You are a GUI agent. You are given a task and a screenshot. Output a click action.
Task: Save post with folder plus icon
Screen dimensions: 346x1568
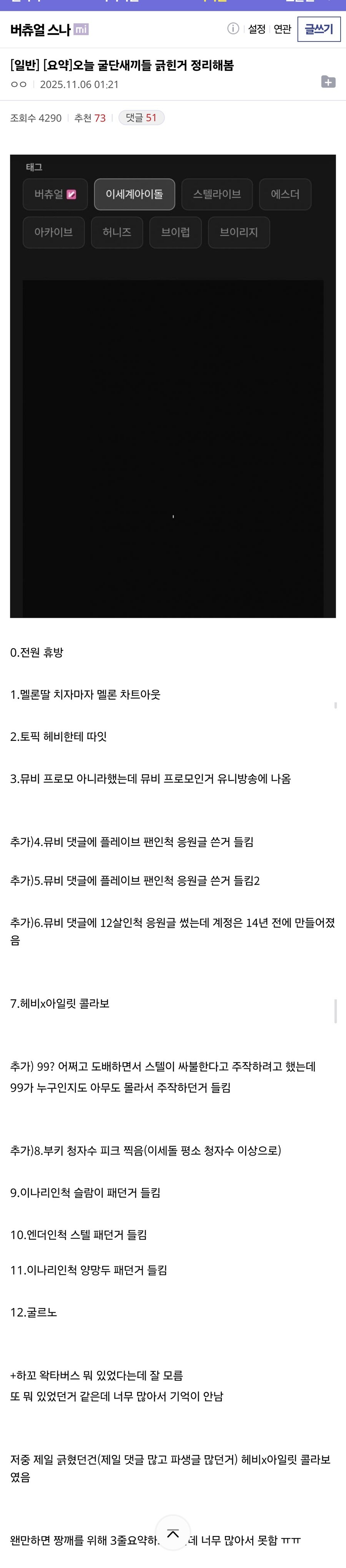click(x=328, y=82)
